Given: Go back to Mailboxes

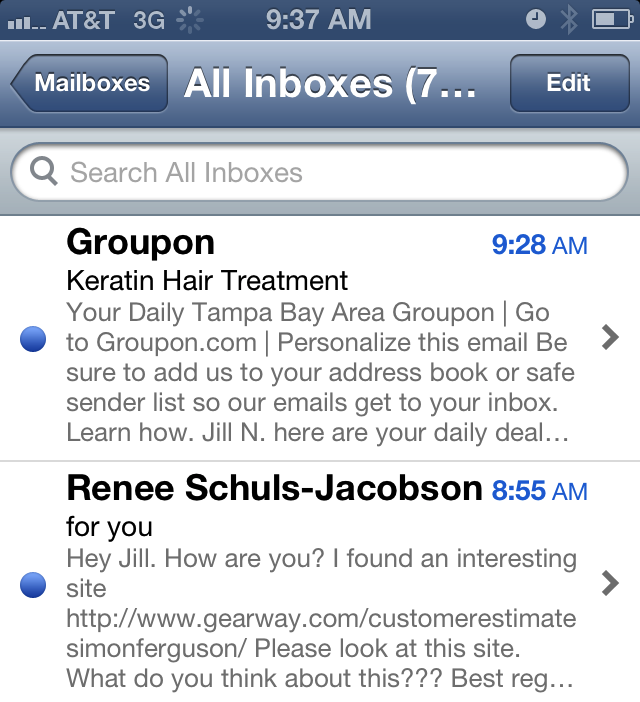Looking at the screenshot, I should click(x=87, y=84).
